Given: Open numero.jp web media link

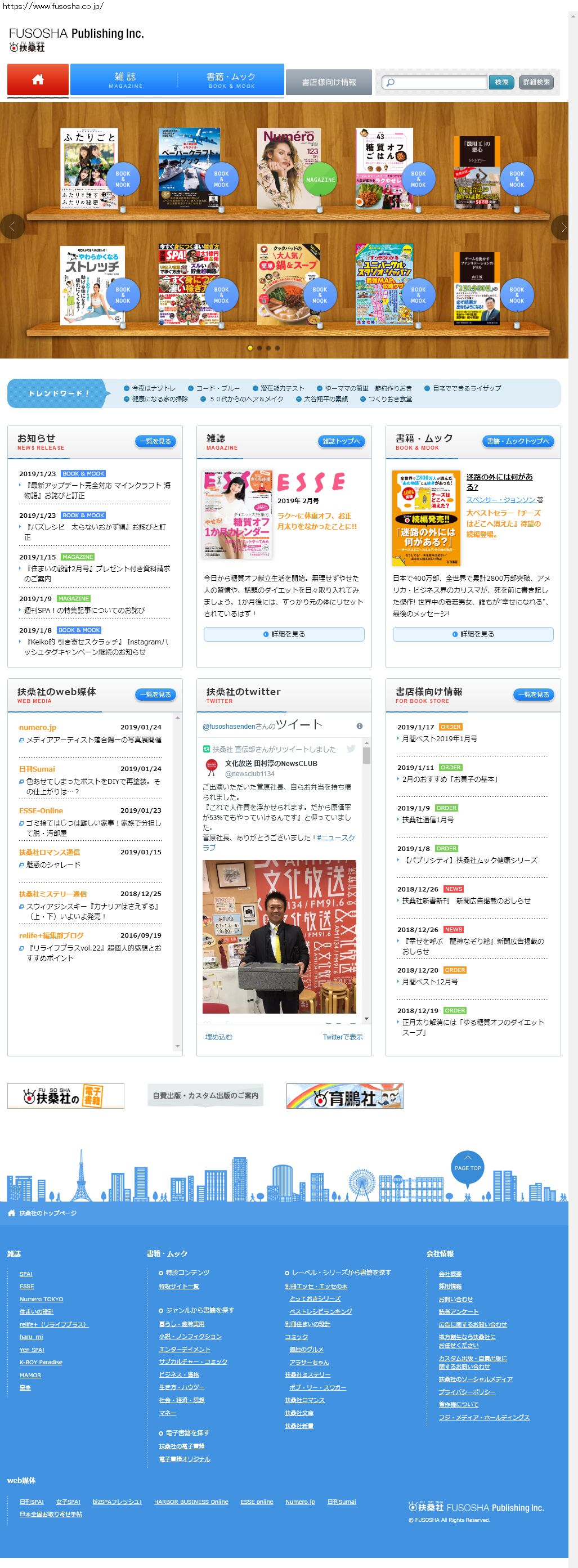Looking at the screenshot, I should pyautogui.click(x=38, y=727).
